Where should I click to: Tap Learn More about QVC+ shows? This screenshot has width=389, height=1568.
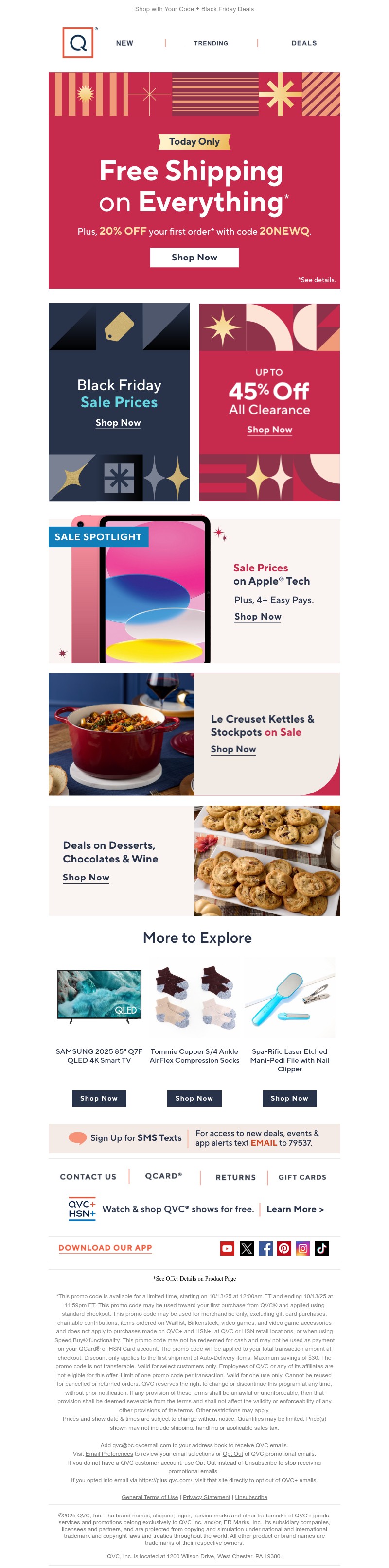click(x=295, y=1209)
